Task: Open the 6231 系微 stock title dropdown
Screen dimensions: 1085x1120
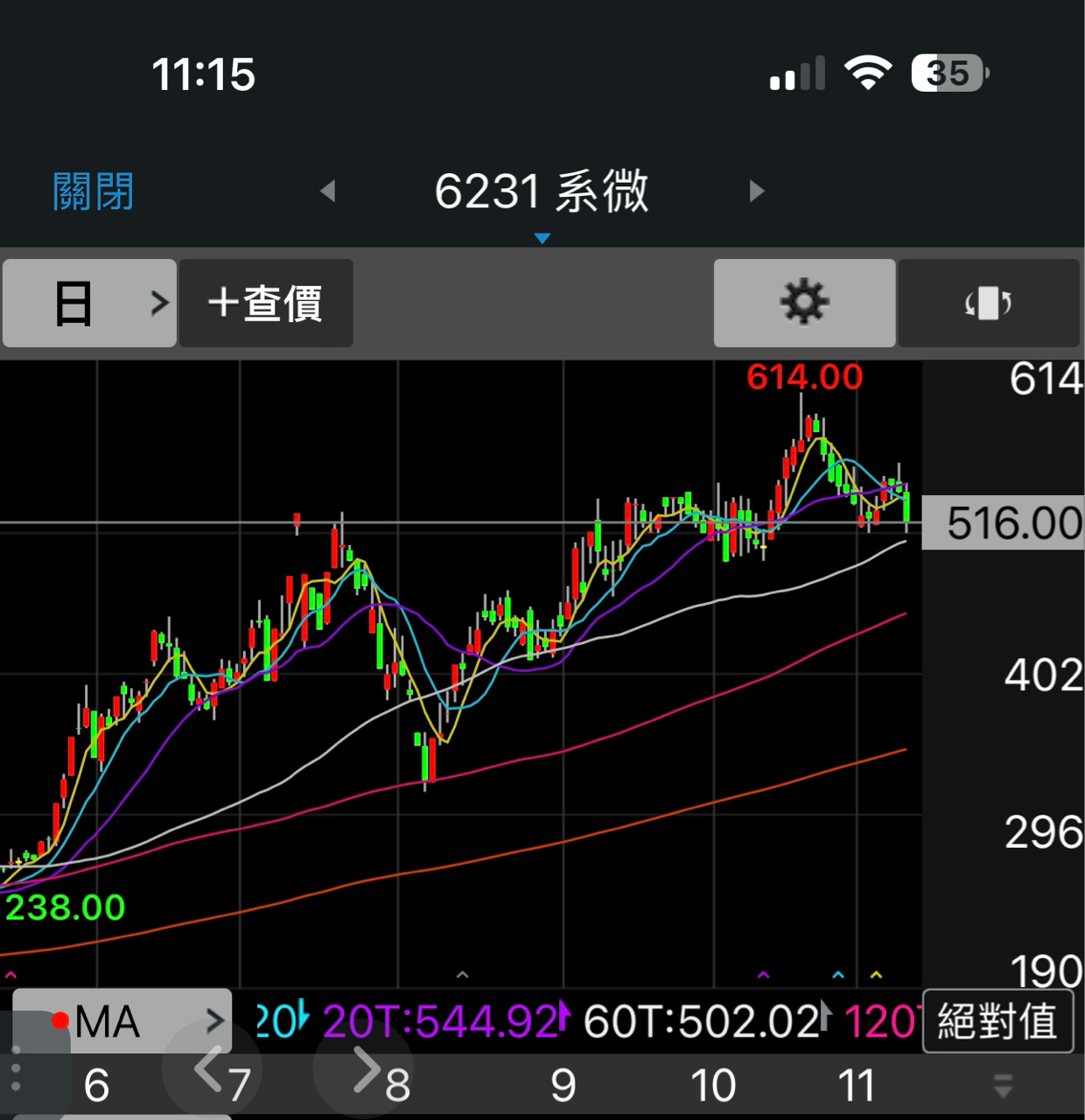Action: [542, 194]
